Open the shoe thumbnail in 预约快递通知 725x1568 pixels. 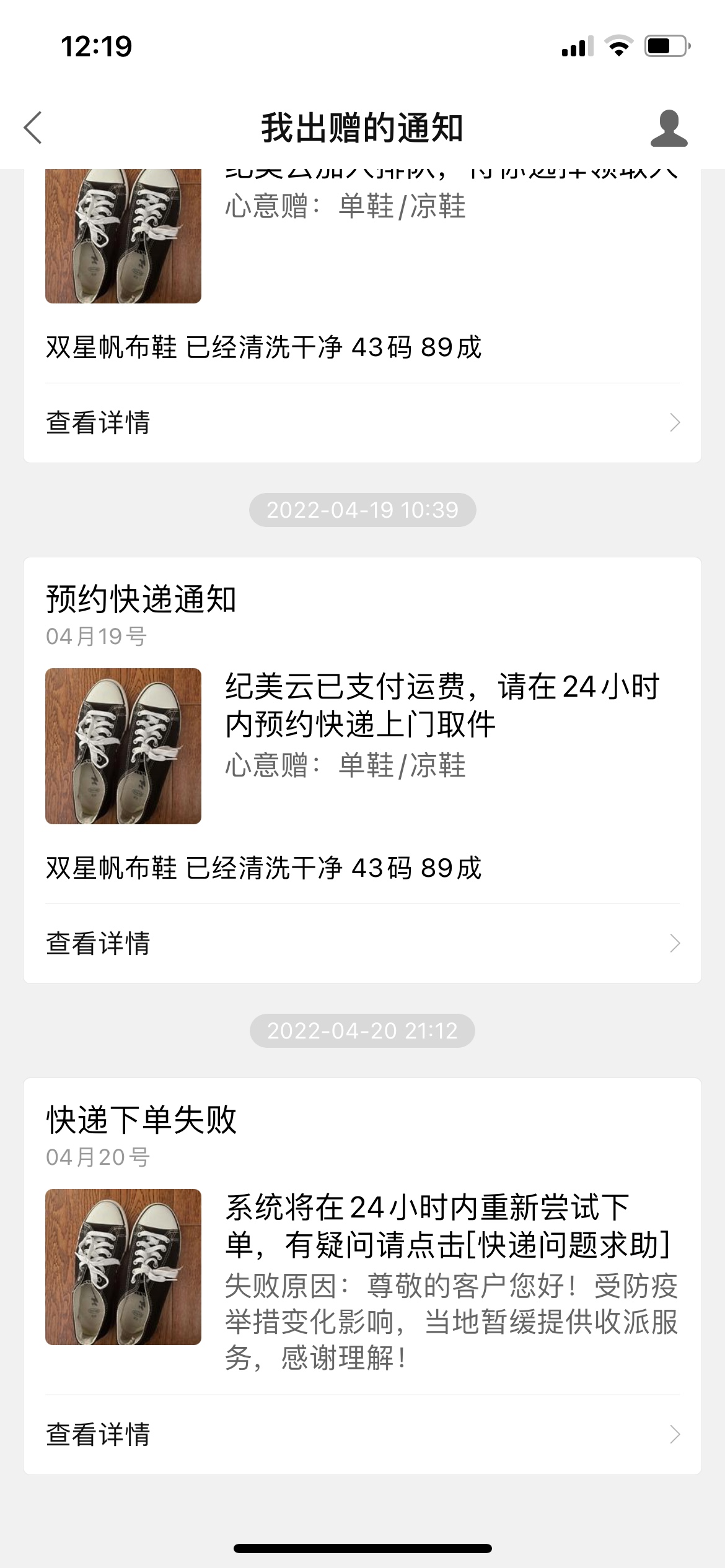click(x=123, y=746)
